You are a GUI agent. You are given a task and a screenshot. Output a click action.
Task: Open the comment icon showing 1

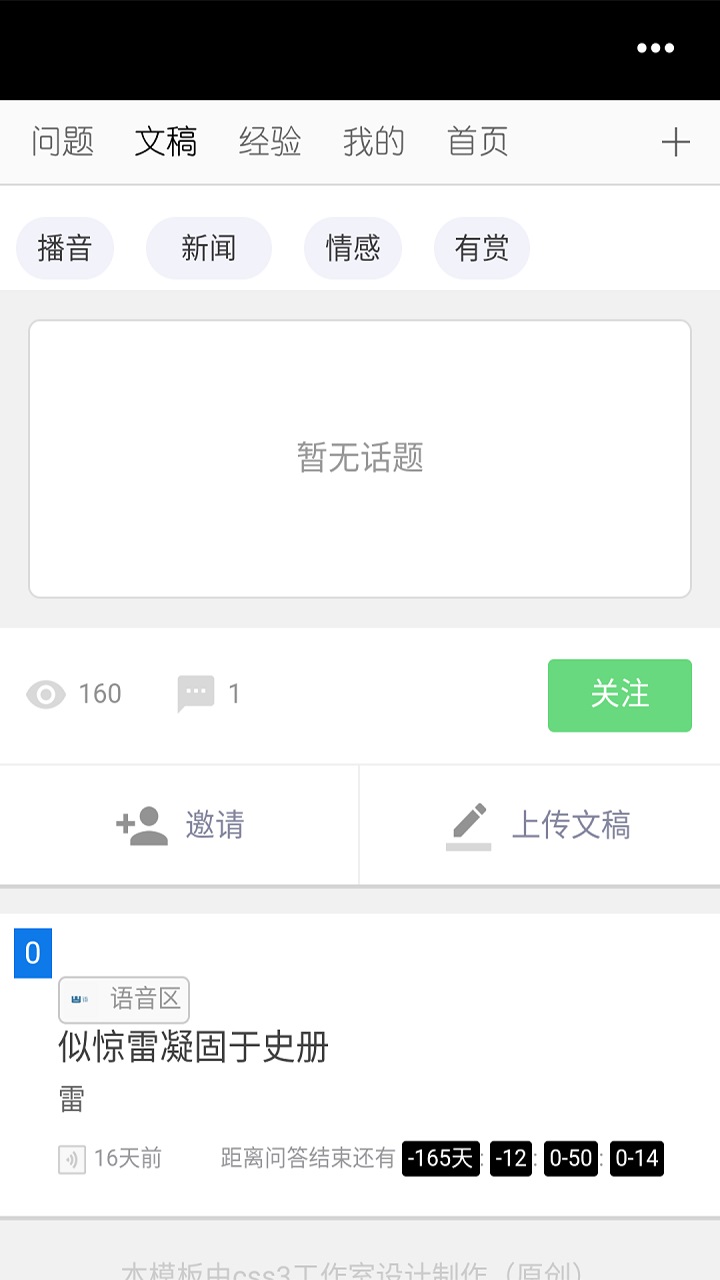(x=196, y=694)
